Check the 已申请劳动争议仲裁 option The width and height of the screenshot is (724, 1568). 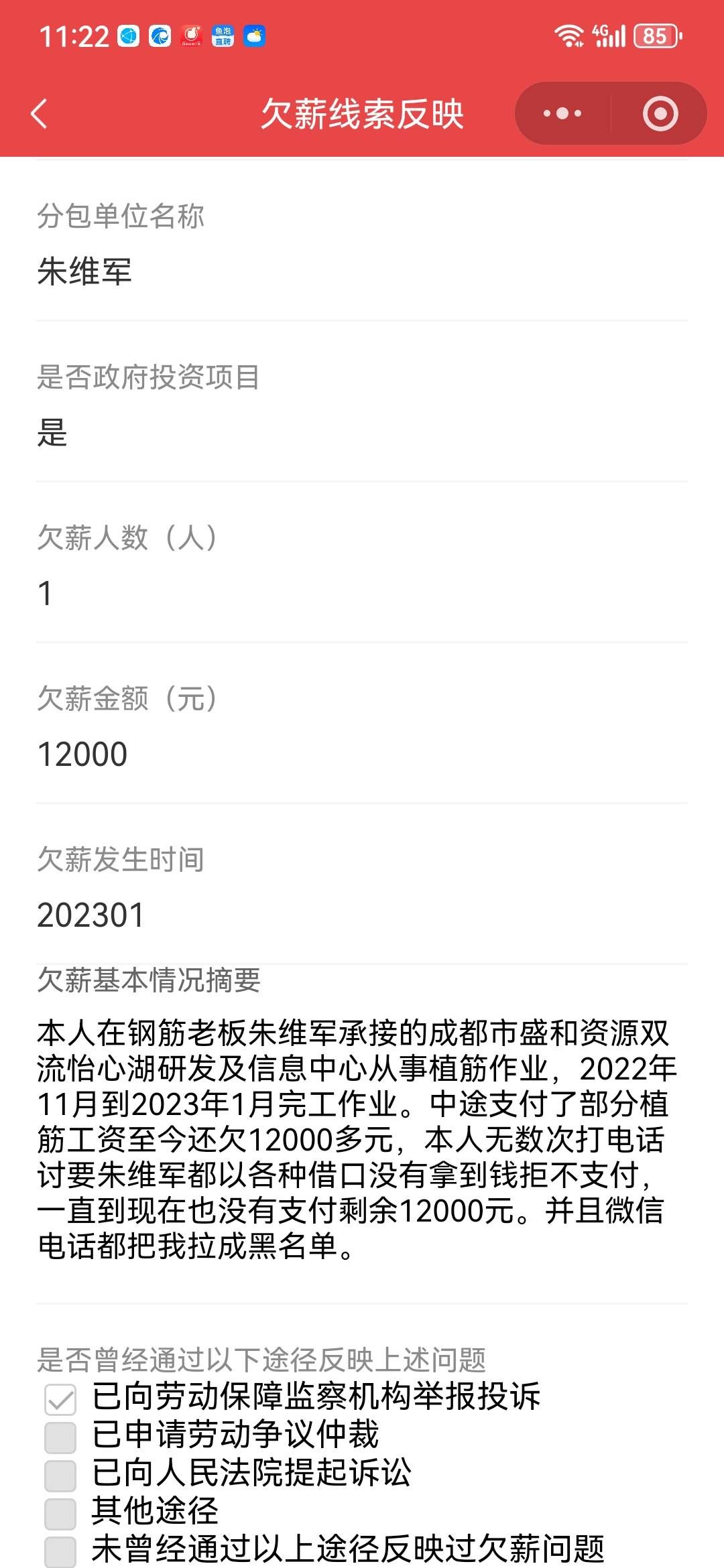pos(60,1437)
